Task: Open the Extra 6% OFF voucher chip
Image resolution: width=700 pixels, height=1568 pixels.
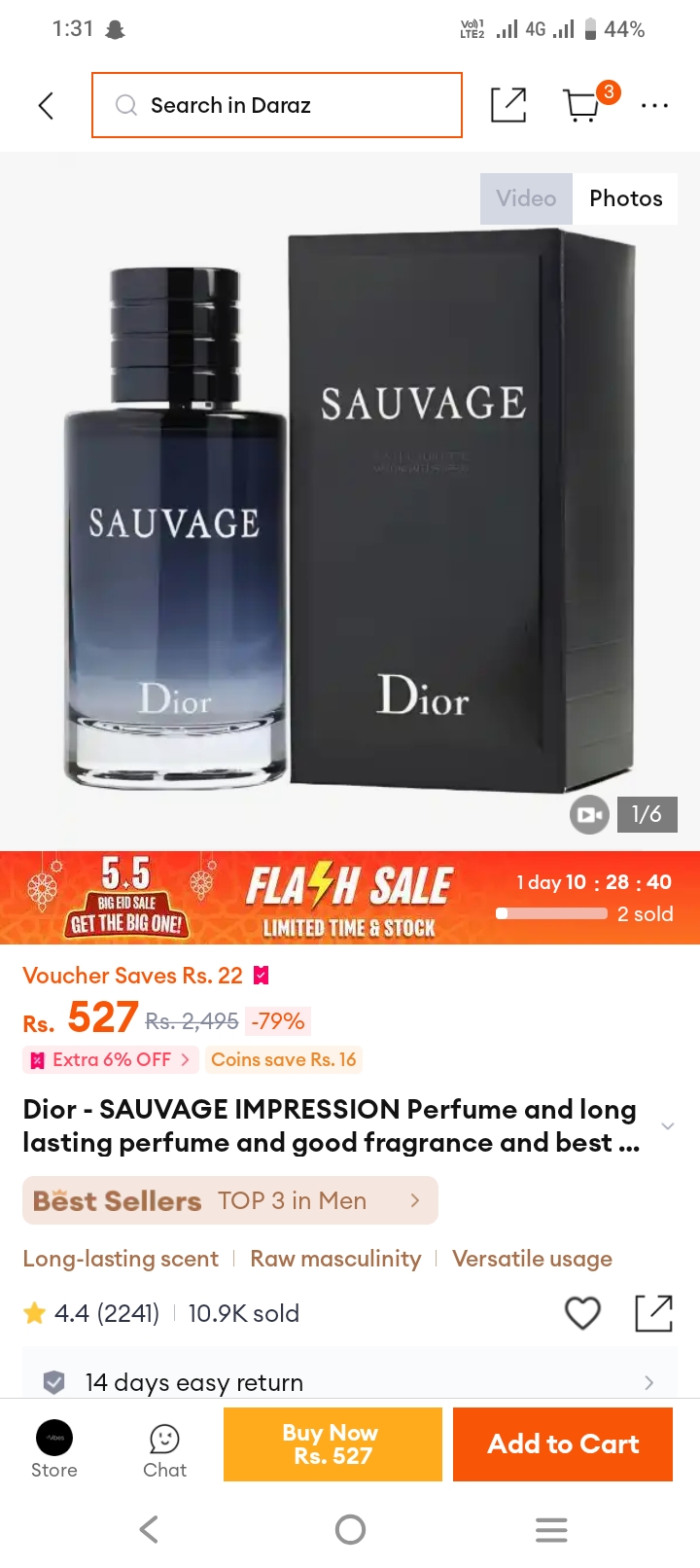Action: (111, 1059)
